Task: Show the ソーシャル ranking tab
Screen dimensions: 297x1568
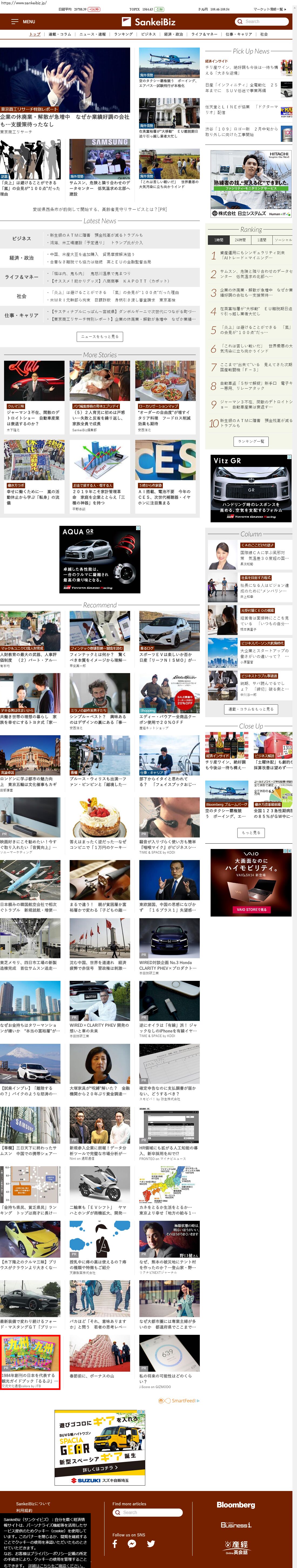Action: (283, 240)
